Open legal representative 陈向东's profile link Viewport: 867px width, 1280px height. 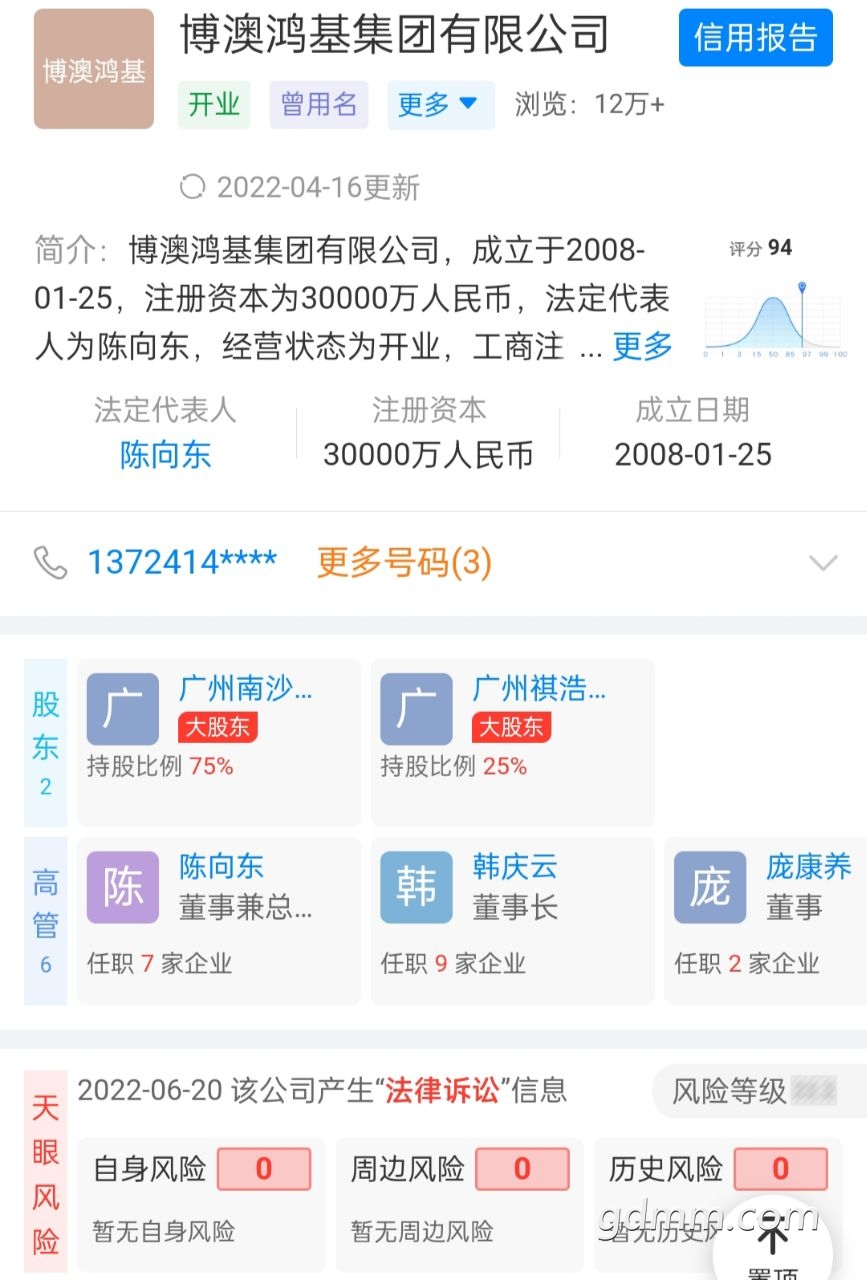point(165,455)
